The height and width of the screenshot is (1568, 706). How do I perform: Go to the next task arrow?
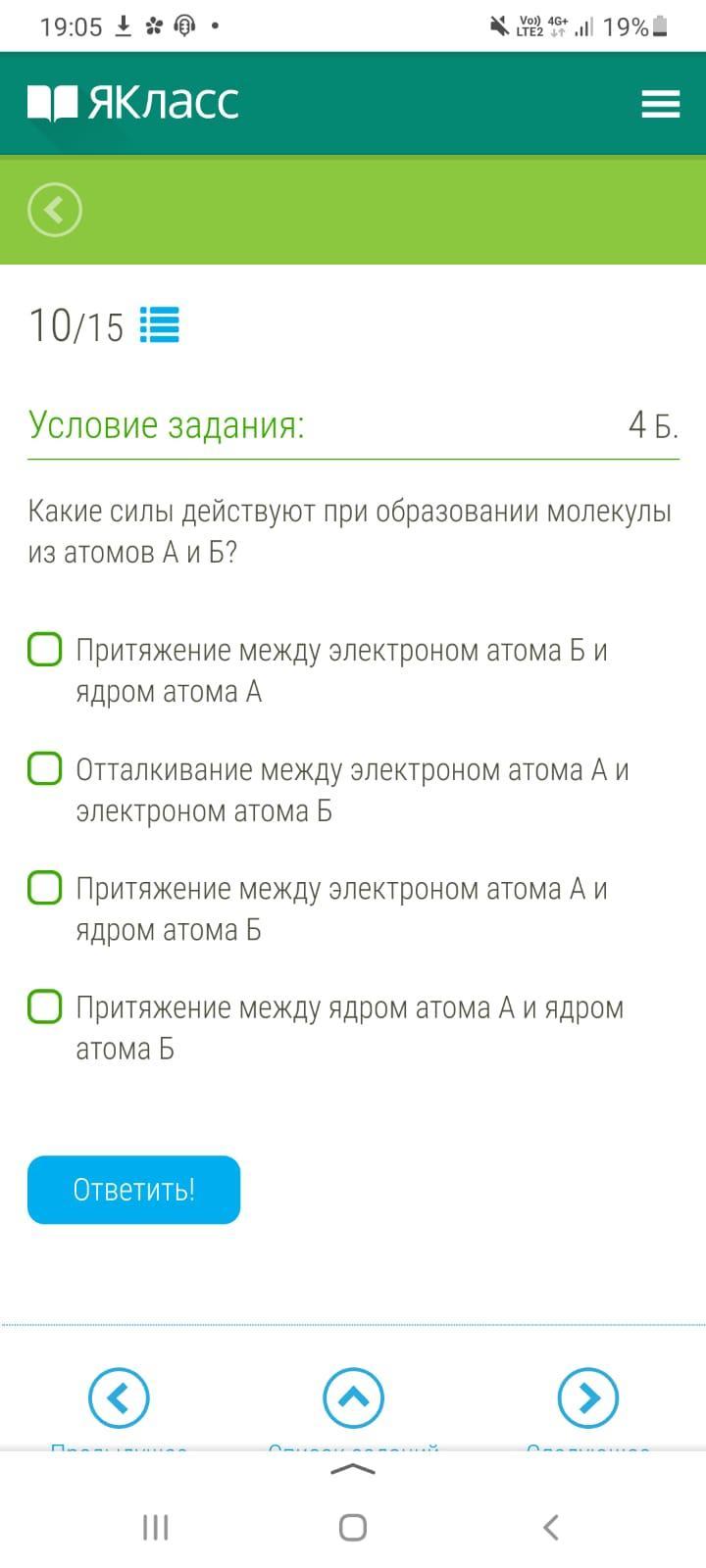588,1398
